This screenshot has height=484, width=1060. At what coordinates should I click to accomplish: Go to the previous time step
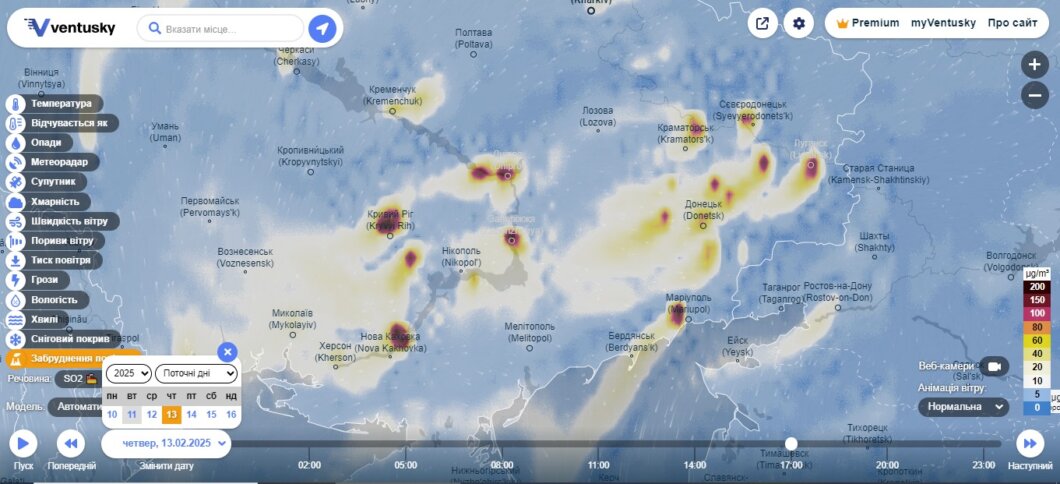[x=70, y=443]
